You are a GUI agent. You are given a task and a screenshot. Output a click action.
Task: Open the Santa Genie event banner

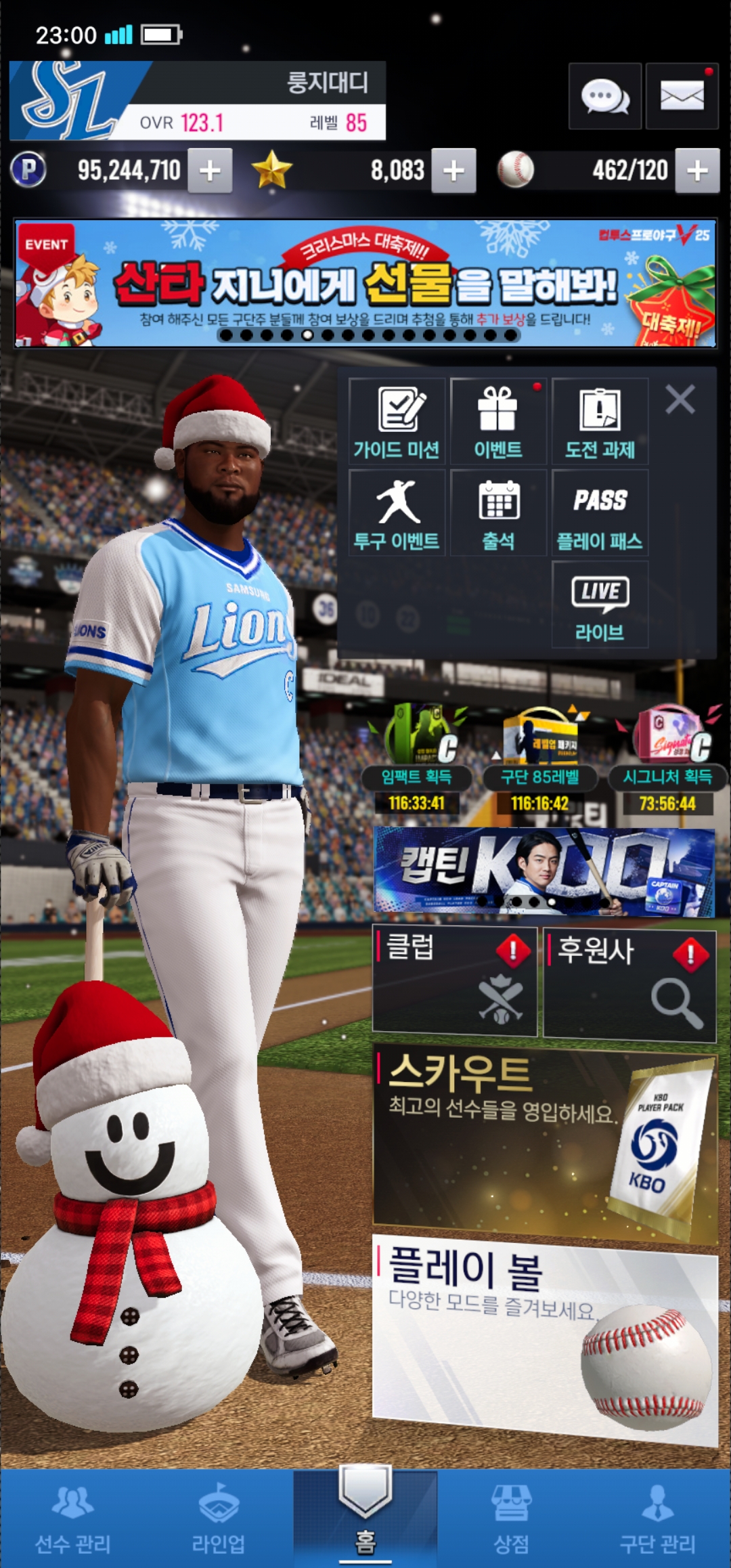[x=365, y=283]
